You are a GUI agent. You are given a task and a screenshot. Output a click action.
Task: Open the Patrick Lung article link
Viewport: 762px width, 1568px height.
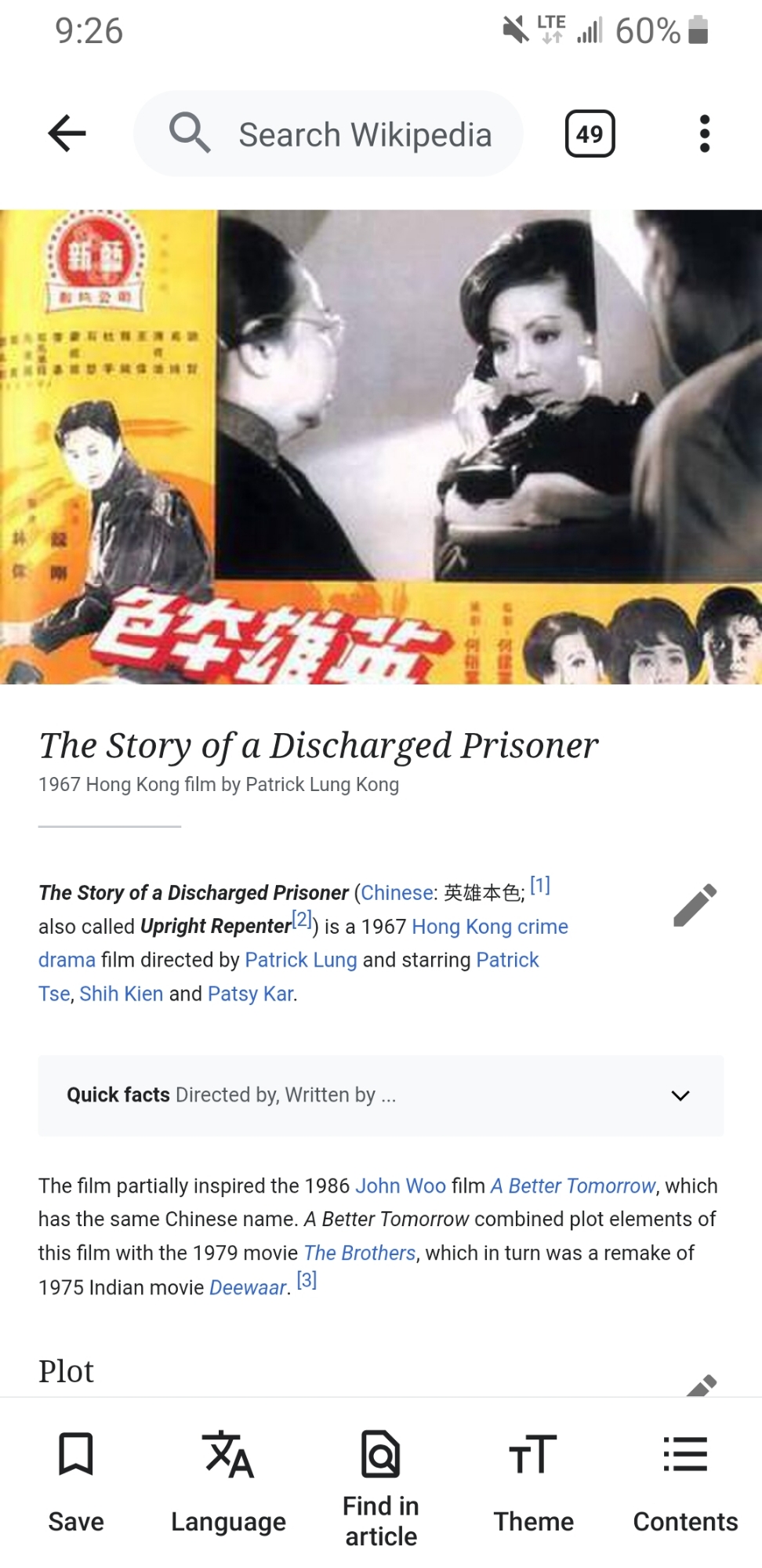(x=300, y=960)
